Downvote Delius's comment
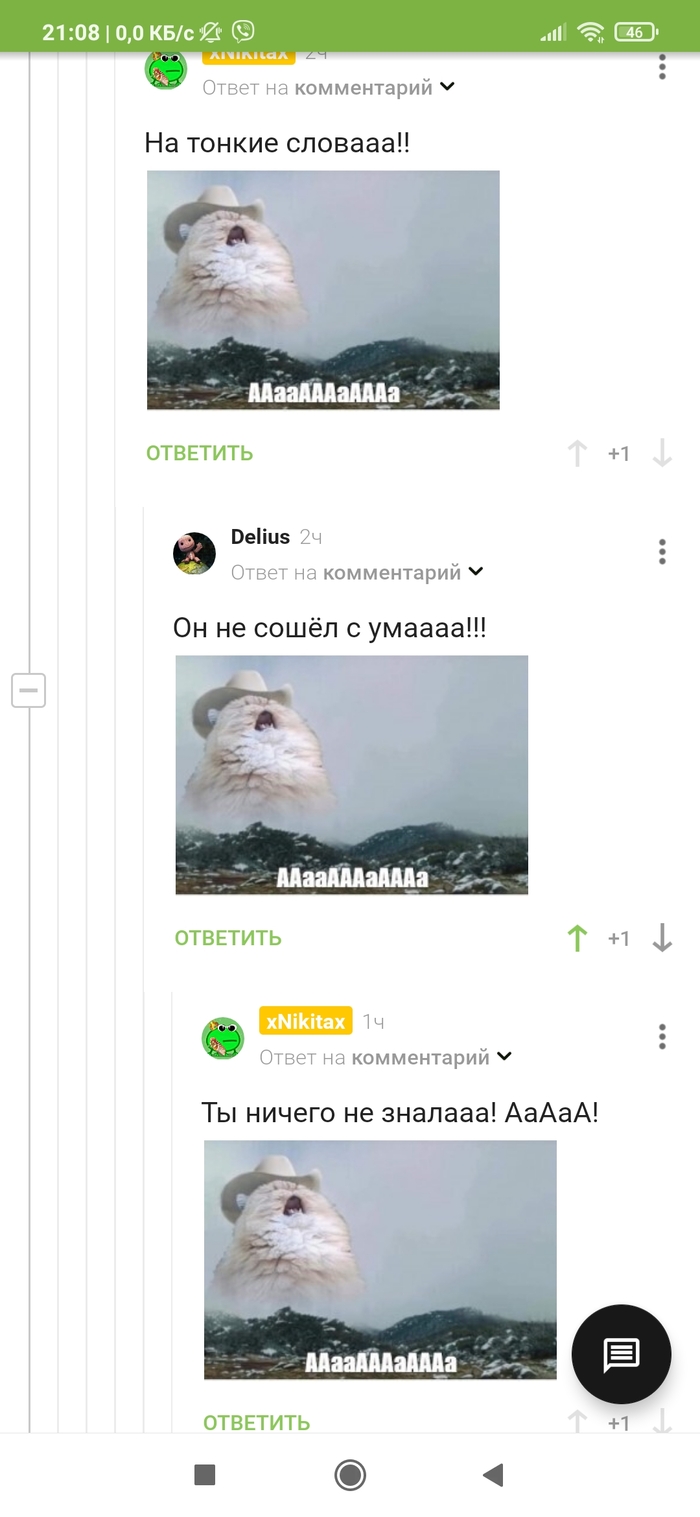The height and width of the screenshot is (1517, 700). point(662,938)
